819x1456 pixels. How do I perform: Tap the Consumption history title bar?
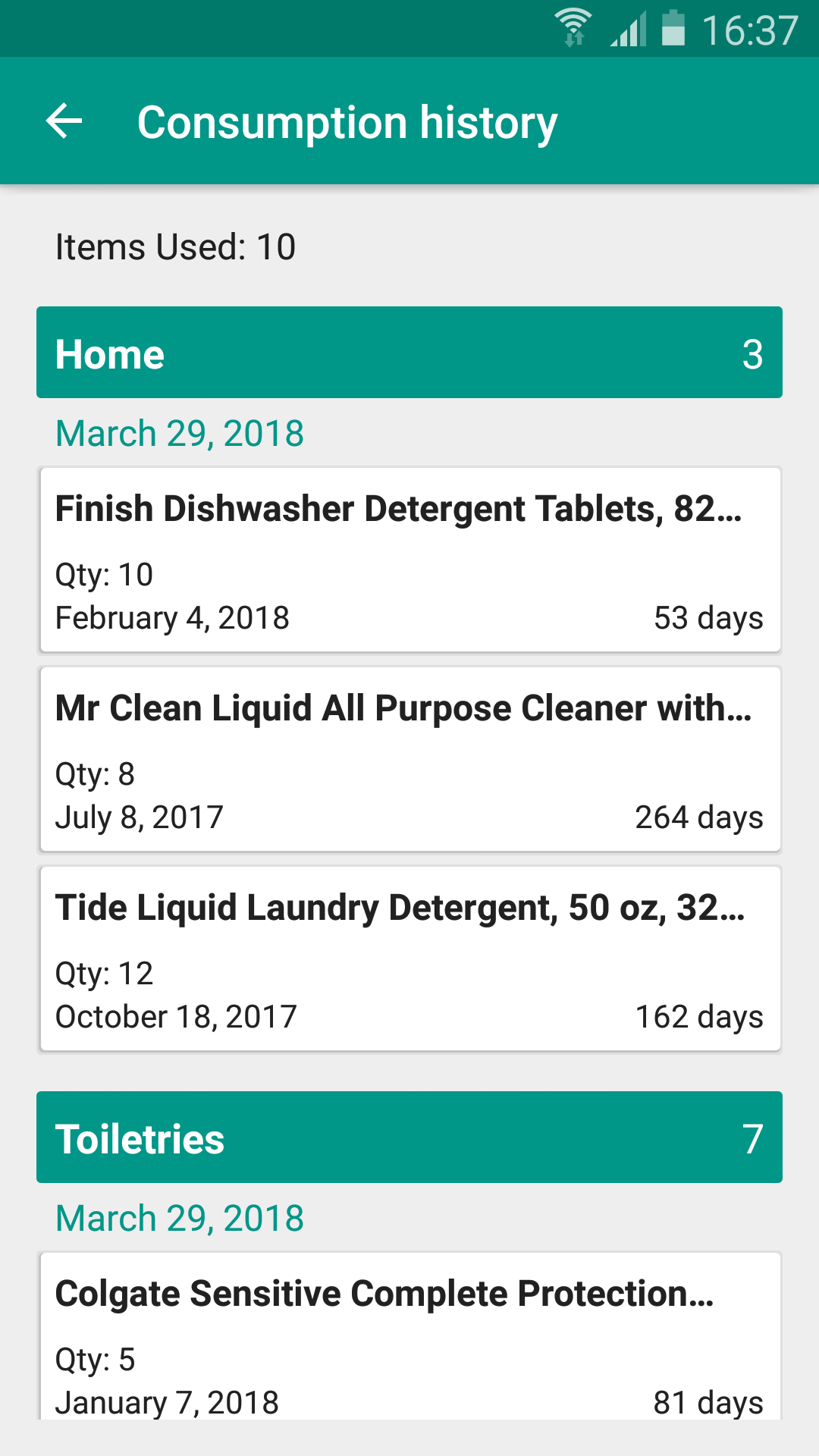click(x=347, y=121)
